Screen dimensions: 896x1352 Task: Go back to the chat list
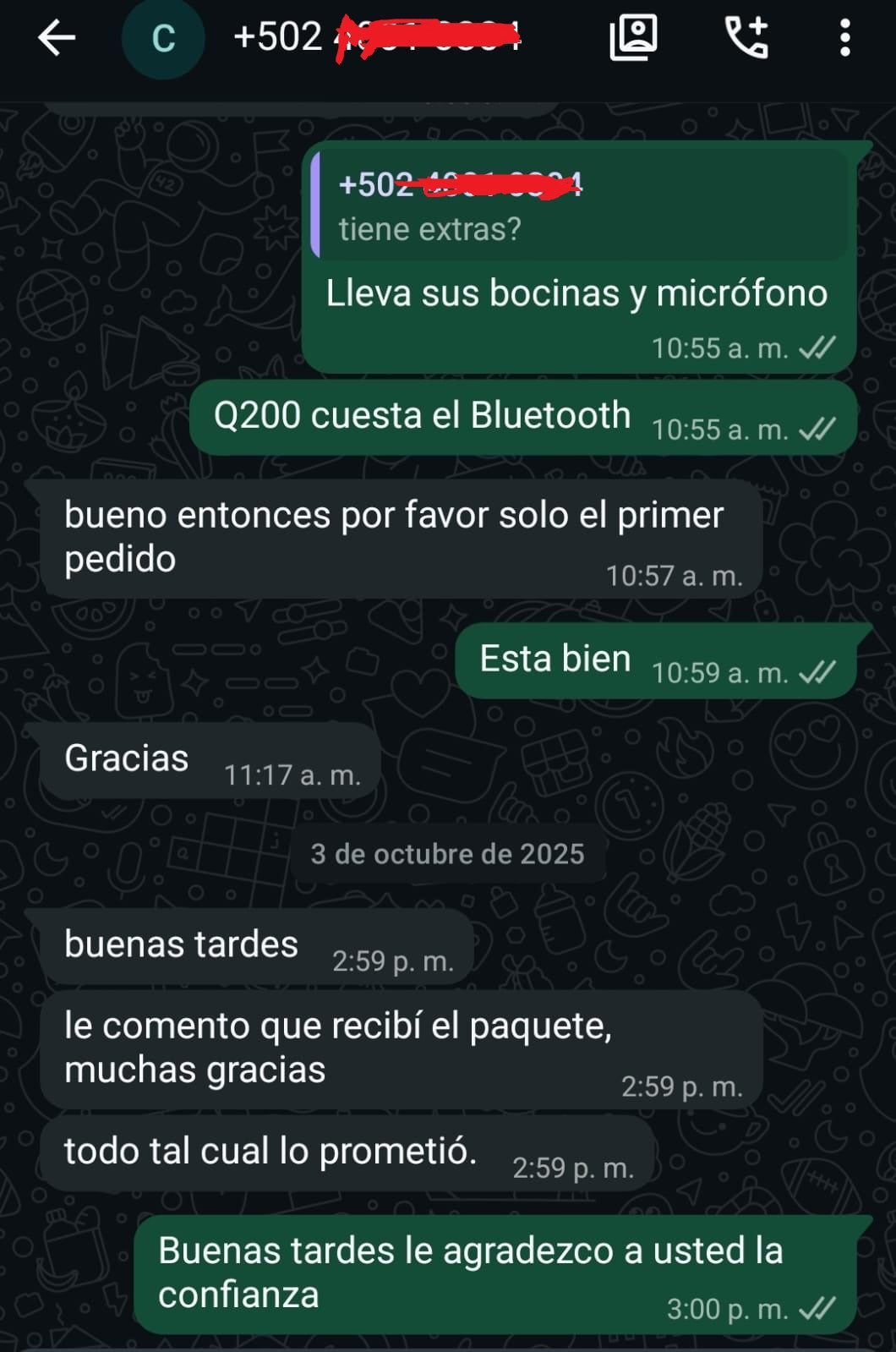(57, 38)
